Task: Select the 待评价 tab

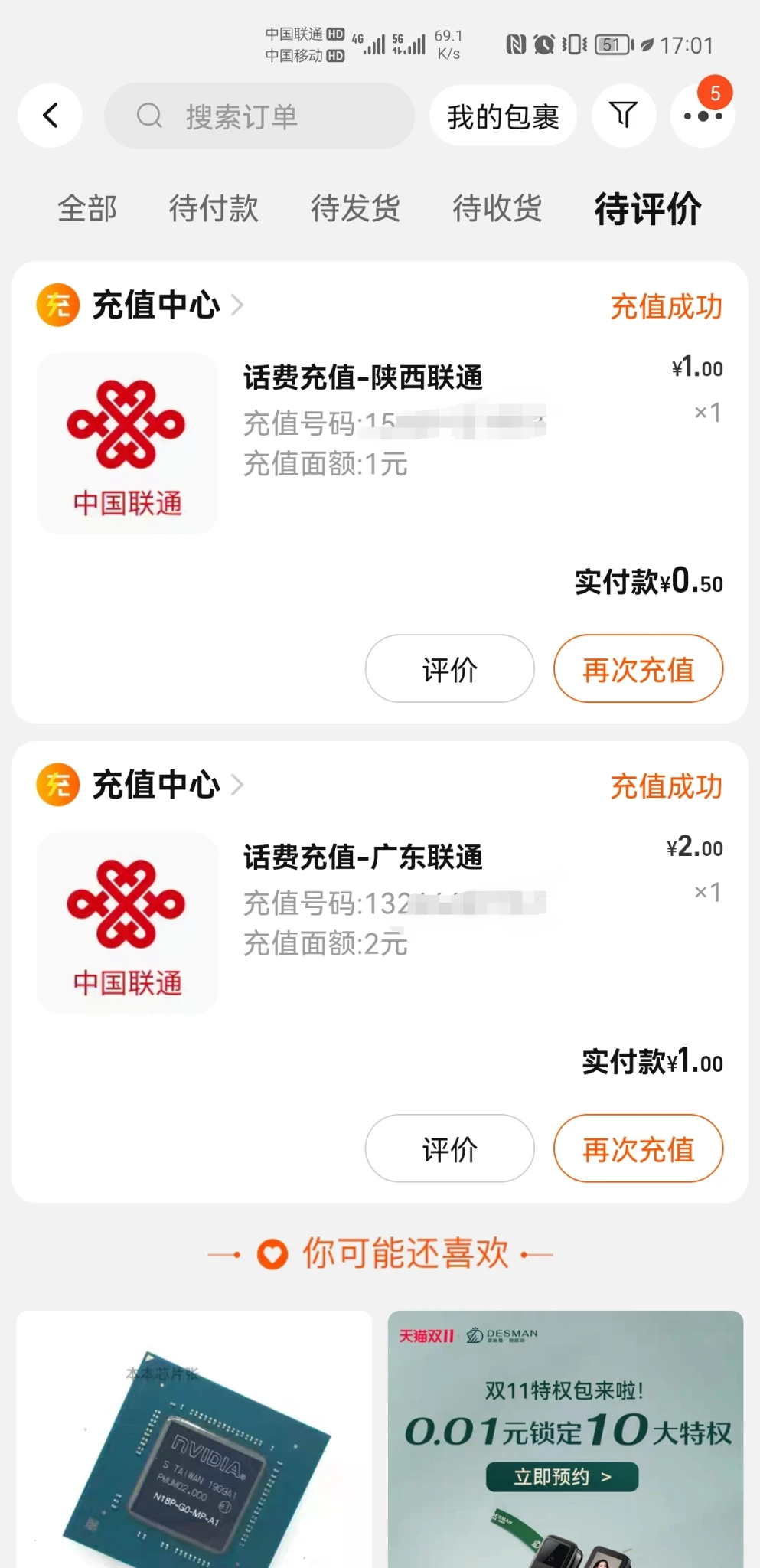Action: pos(647,208)
